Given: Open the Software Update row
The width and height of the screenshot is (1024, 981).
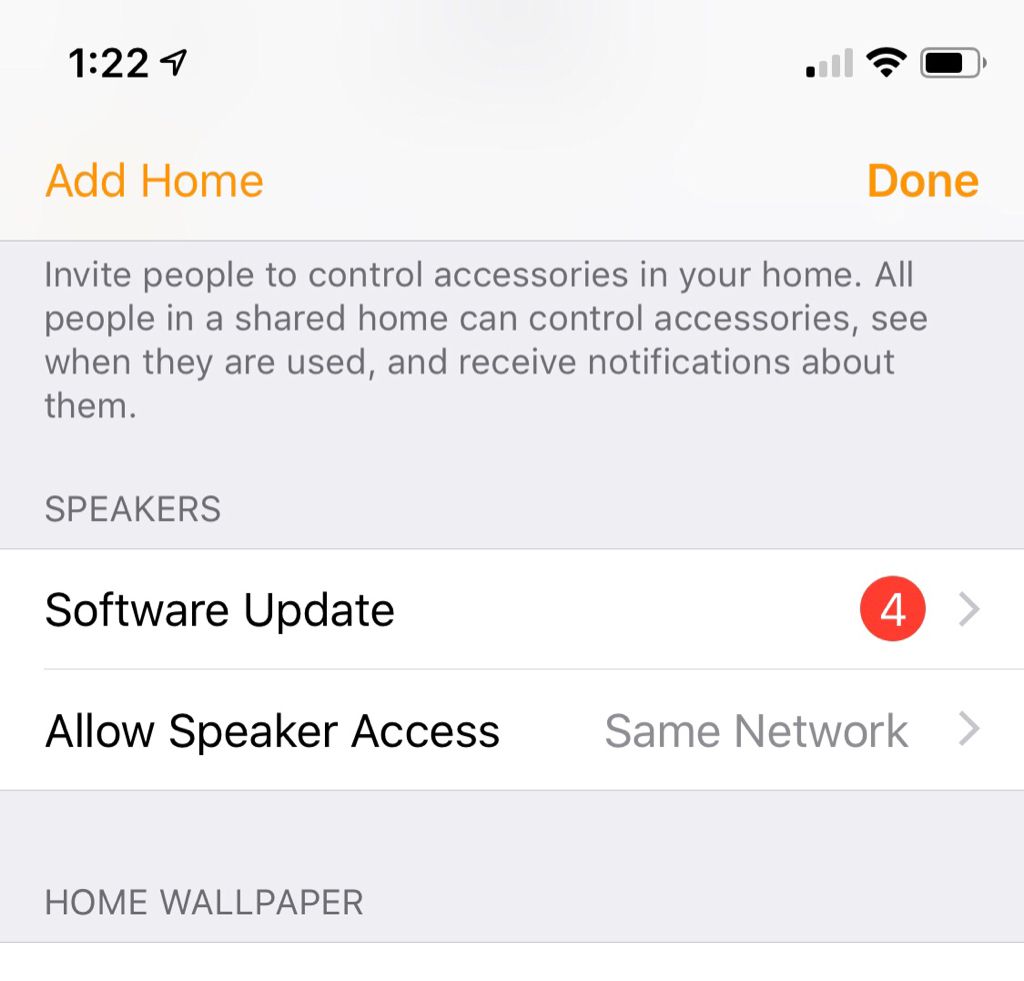Looking at the screenshot, I should (x=512, y=609).
